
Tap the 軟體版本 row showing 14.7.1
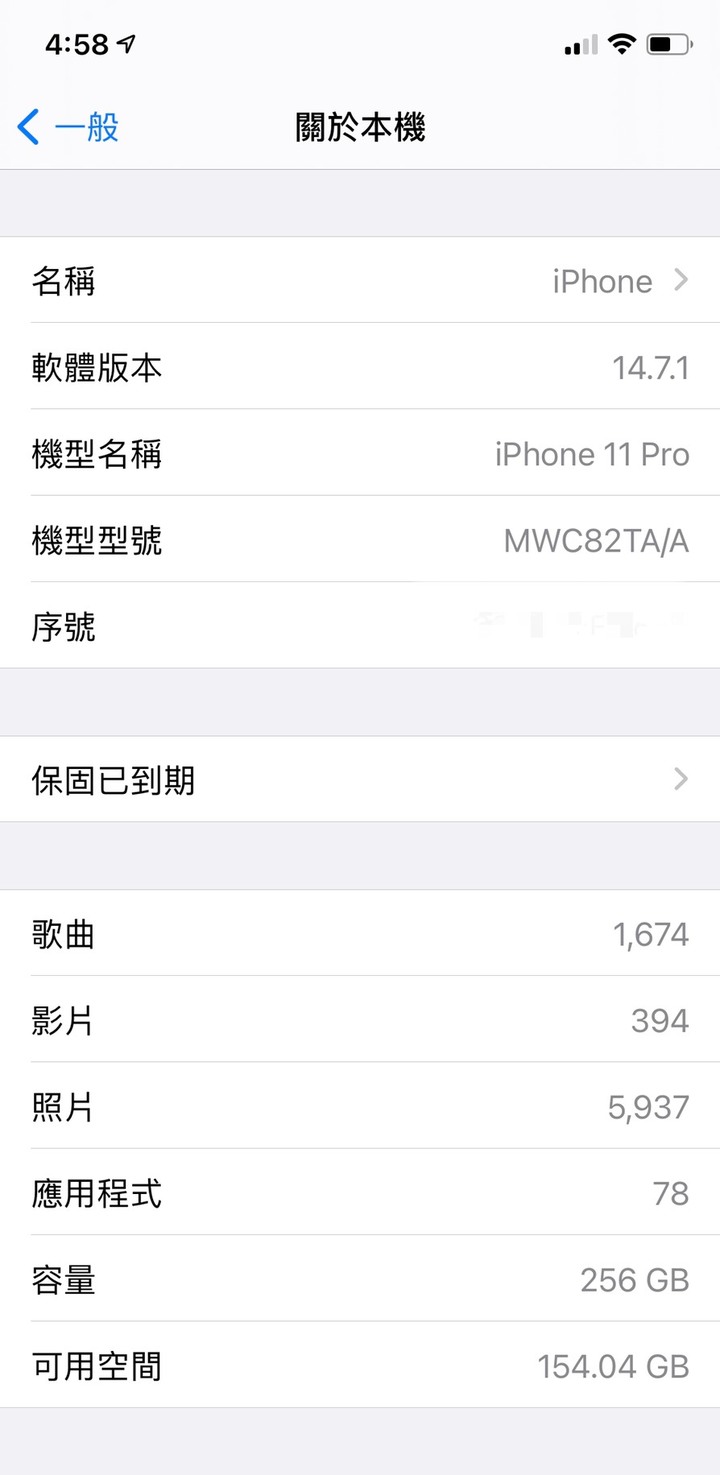360,368
